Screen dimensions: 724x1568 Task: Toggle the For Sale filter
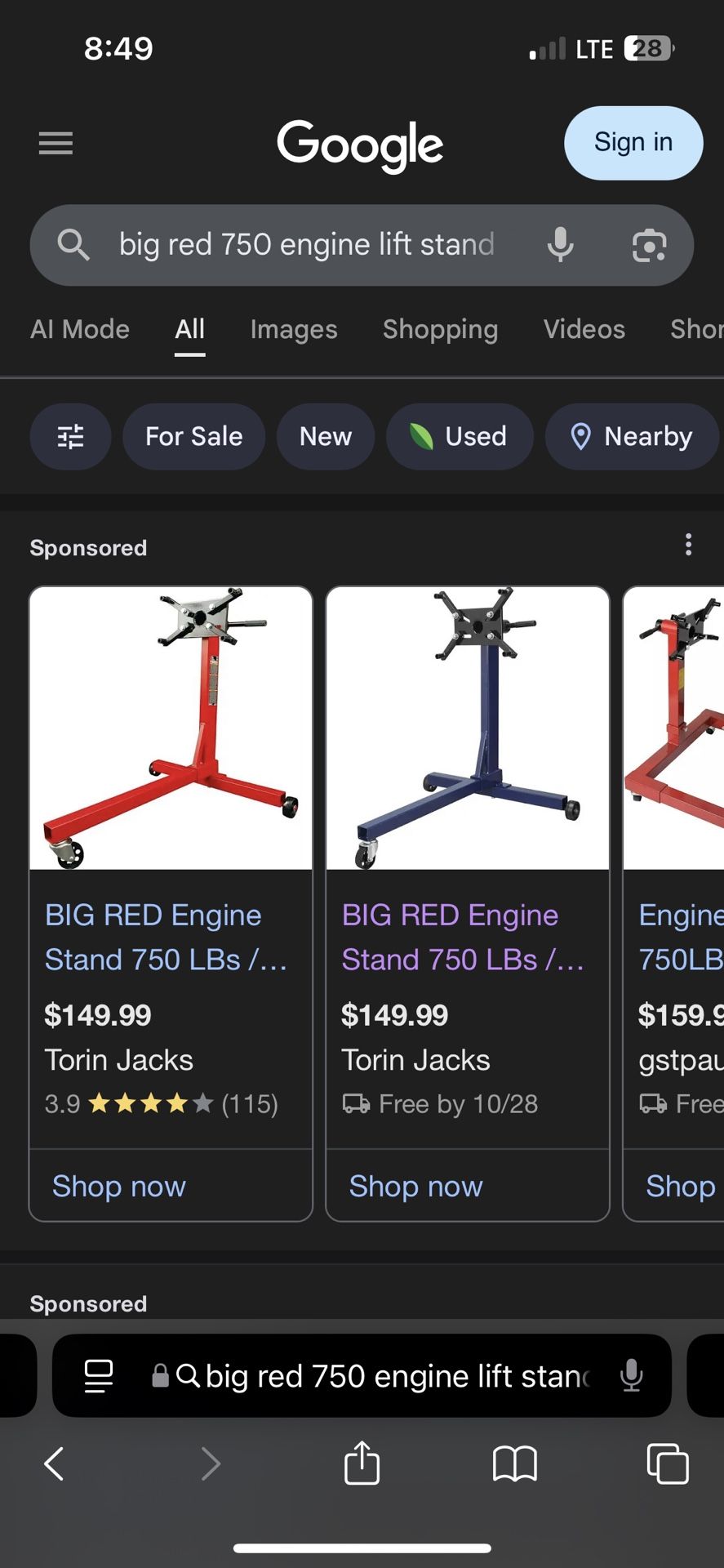193,437
